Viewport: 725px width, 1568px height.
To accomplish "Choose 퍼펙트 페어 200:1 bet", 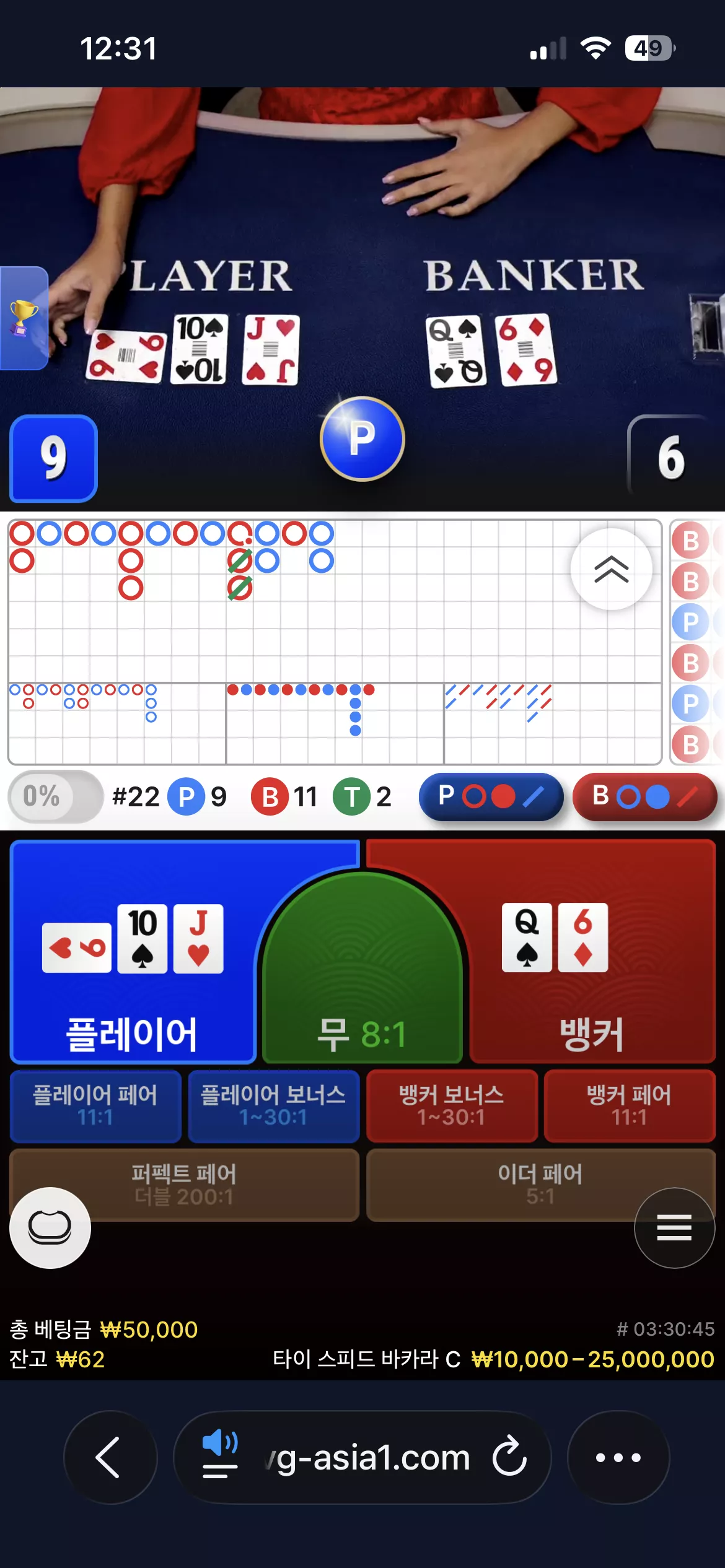I will tap(184, 1185).
